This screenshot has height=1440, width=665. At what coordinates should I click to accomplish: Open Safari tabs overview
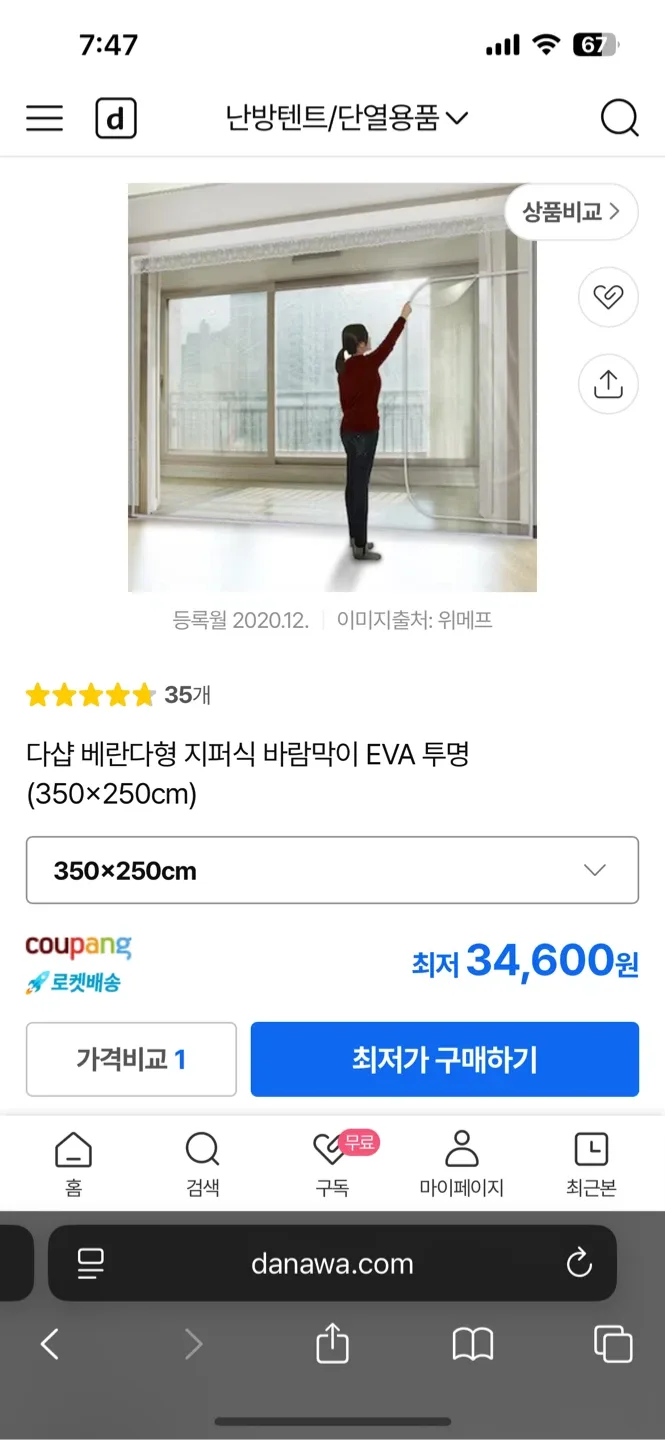pyautogui.click(x=612, y=1344)
